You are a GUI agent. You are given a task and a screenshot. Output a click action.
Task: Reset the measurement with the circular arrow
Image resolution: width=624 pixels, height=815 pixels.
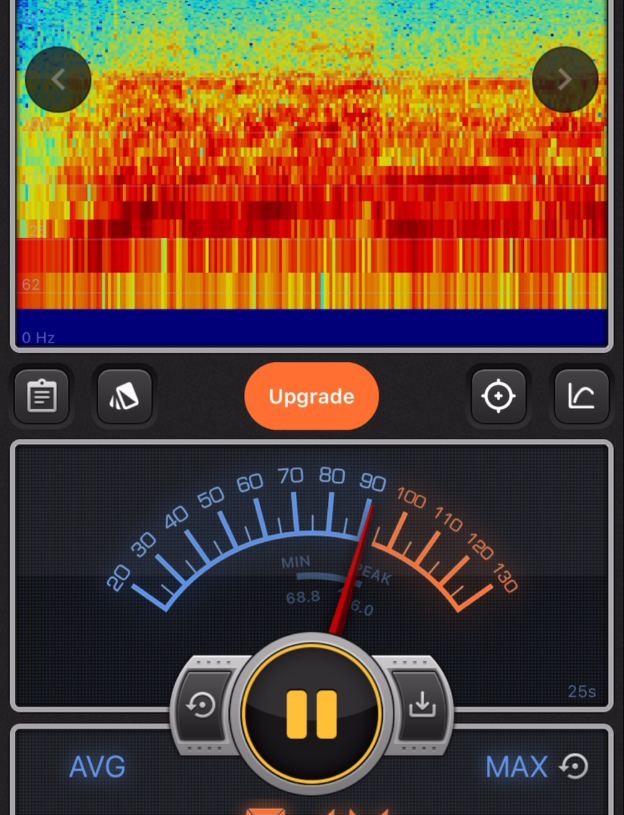pos(203,706)
